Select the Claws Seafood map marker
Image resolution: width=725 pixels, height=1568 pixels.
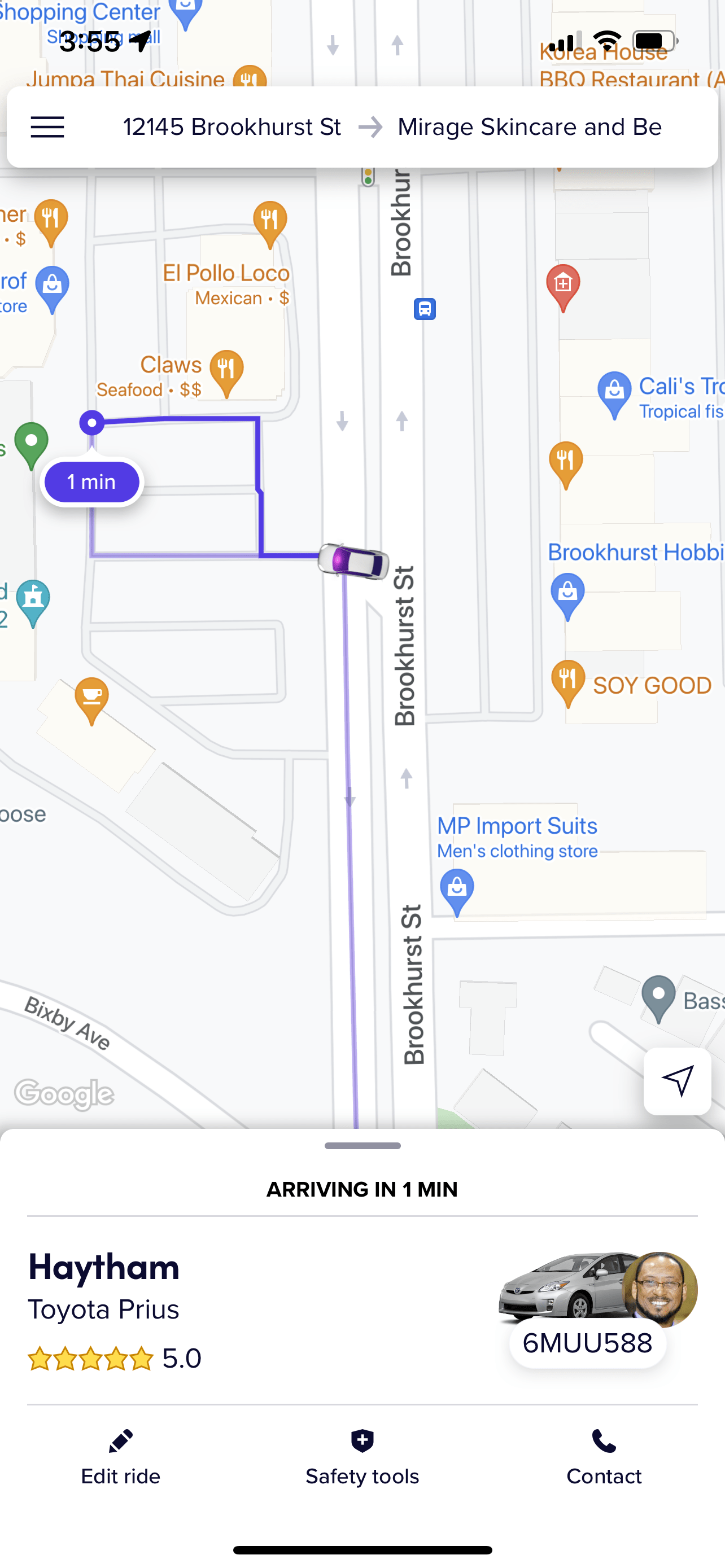point(226,373)
